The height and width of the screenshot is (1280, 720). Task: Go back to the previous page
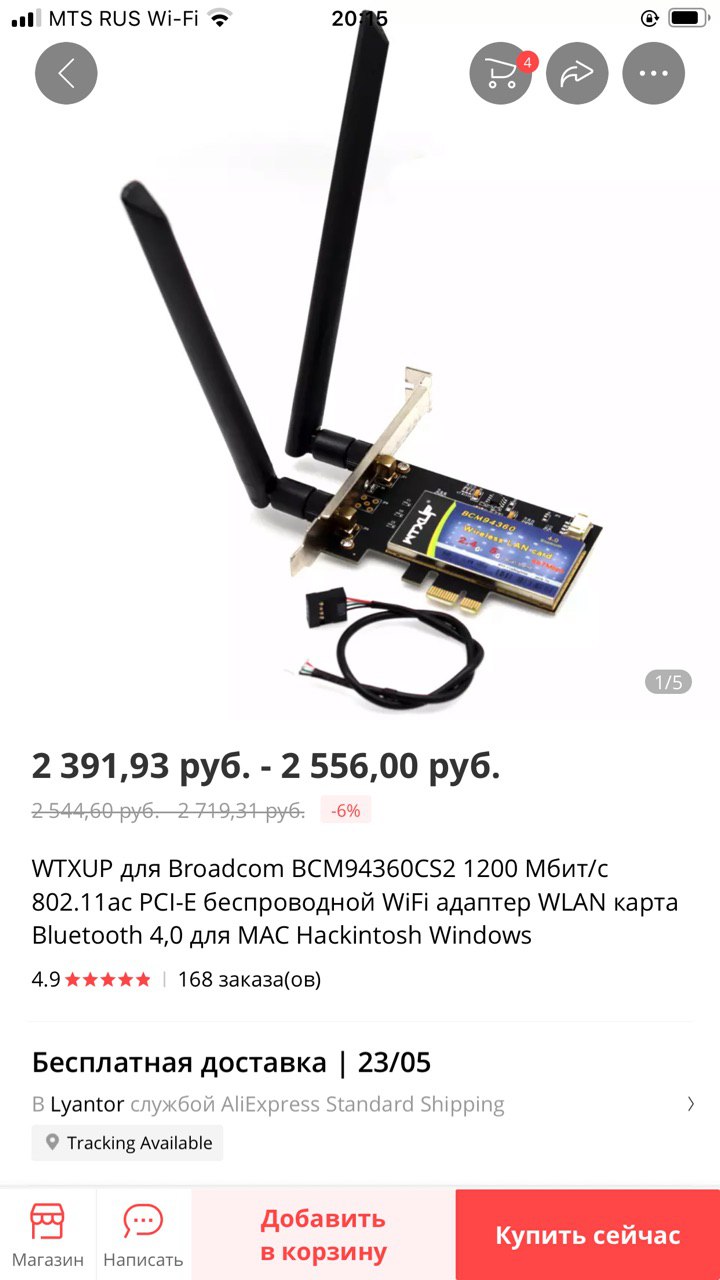[x=66, y=74]
